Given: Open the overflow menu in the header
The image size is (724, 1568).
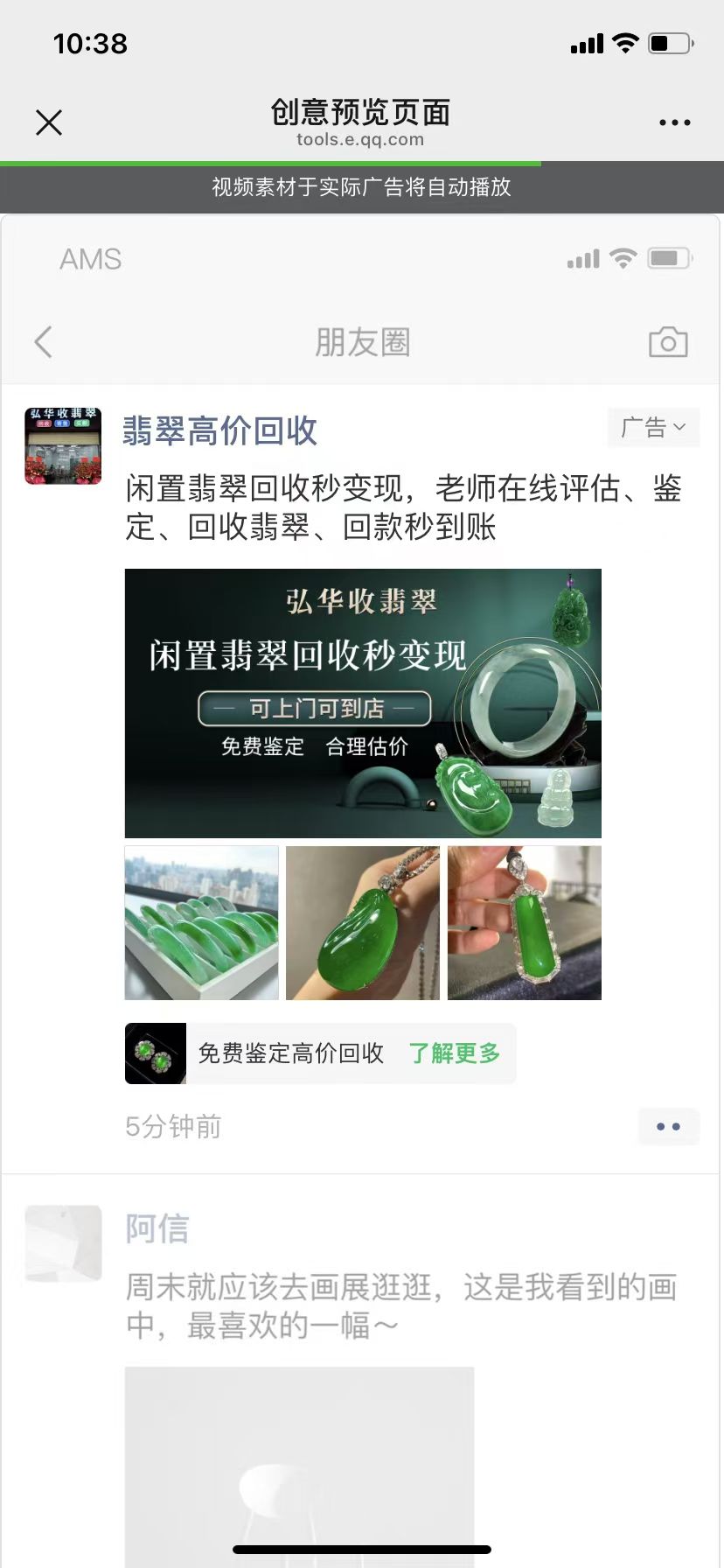Looking at the screenshot, I should click(x=674, y=122).
